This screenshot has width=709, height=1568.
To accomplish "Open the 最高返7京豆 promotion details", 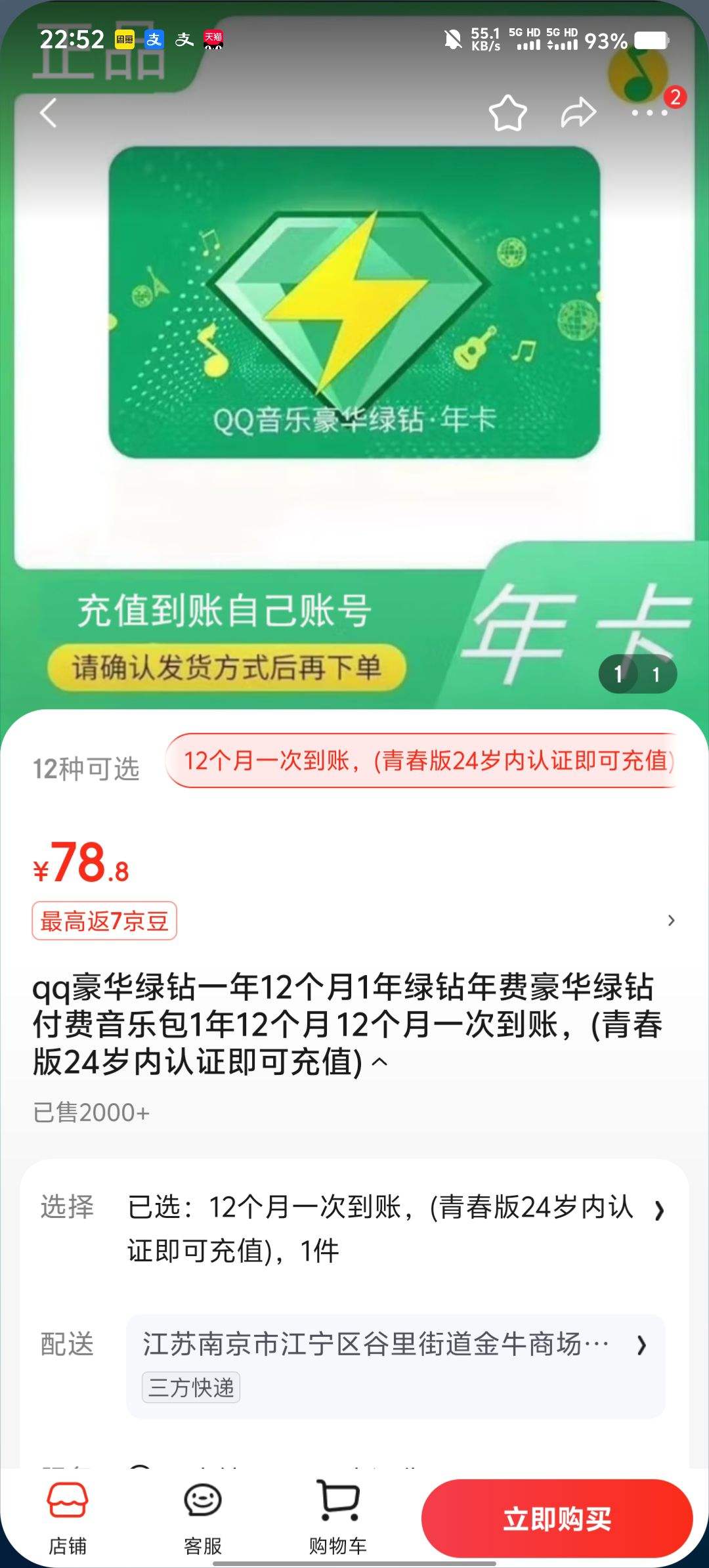I will pyautogui.click(x=104, y=921).
